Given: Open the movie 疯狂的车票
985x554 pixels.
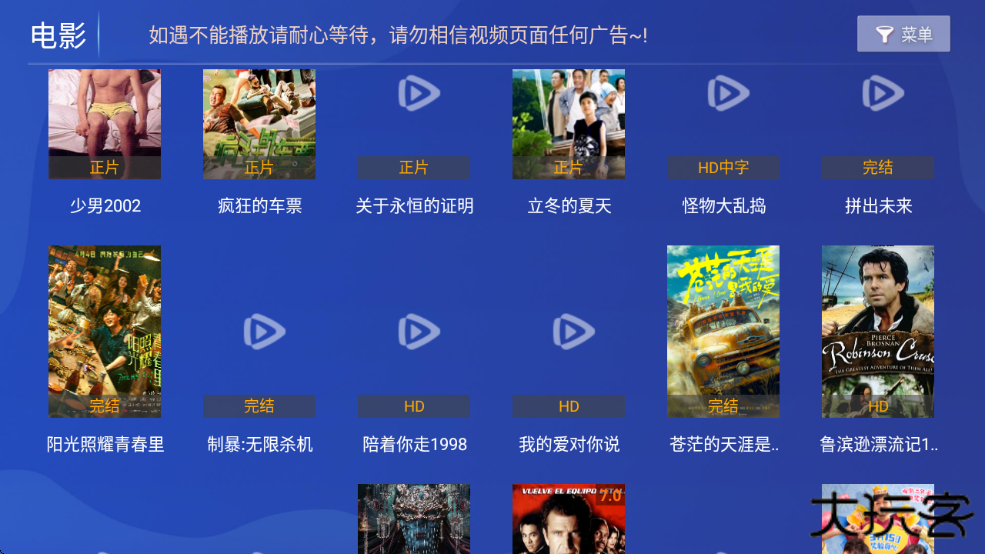Looking at the screenshot, I should point(259,125).
